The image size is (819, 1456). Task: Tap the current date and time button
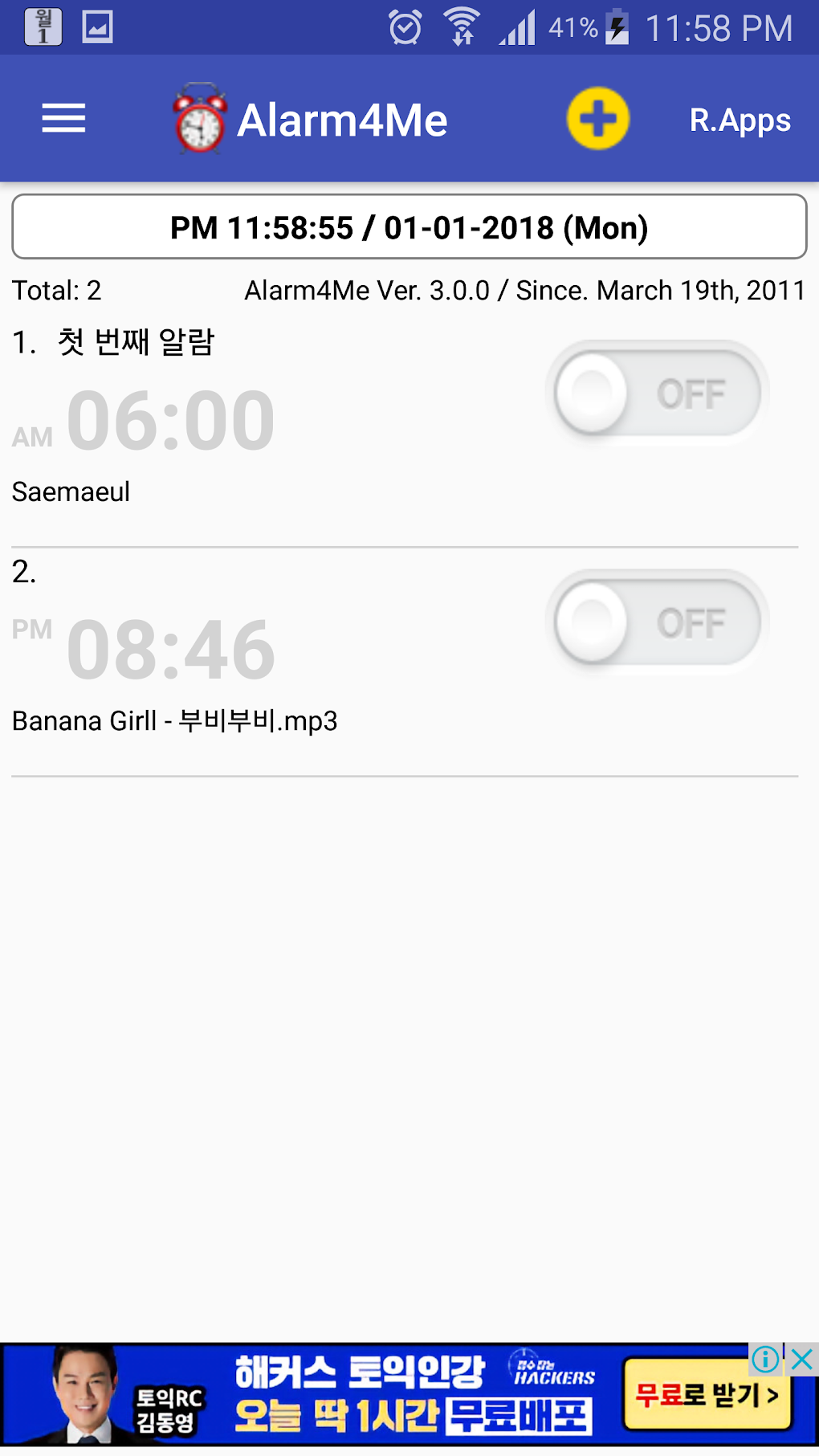pyautogui.click(x=409, y=227)
